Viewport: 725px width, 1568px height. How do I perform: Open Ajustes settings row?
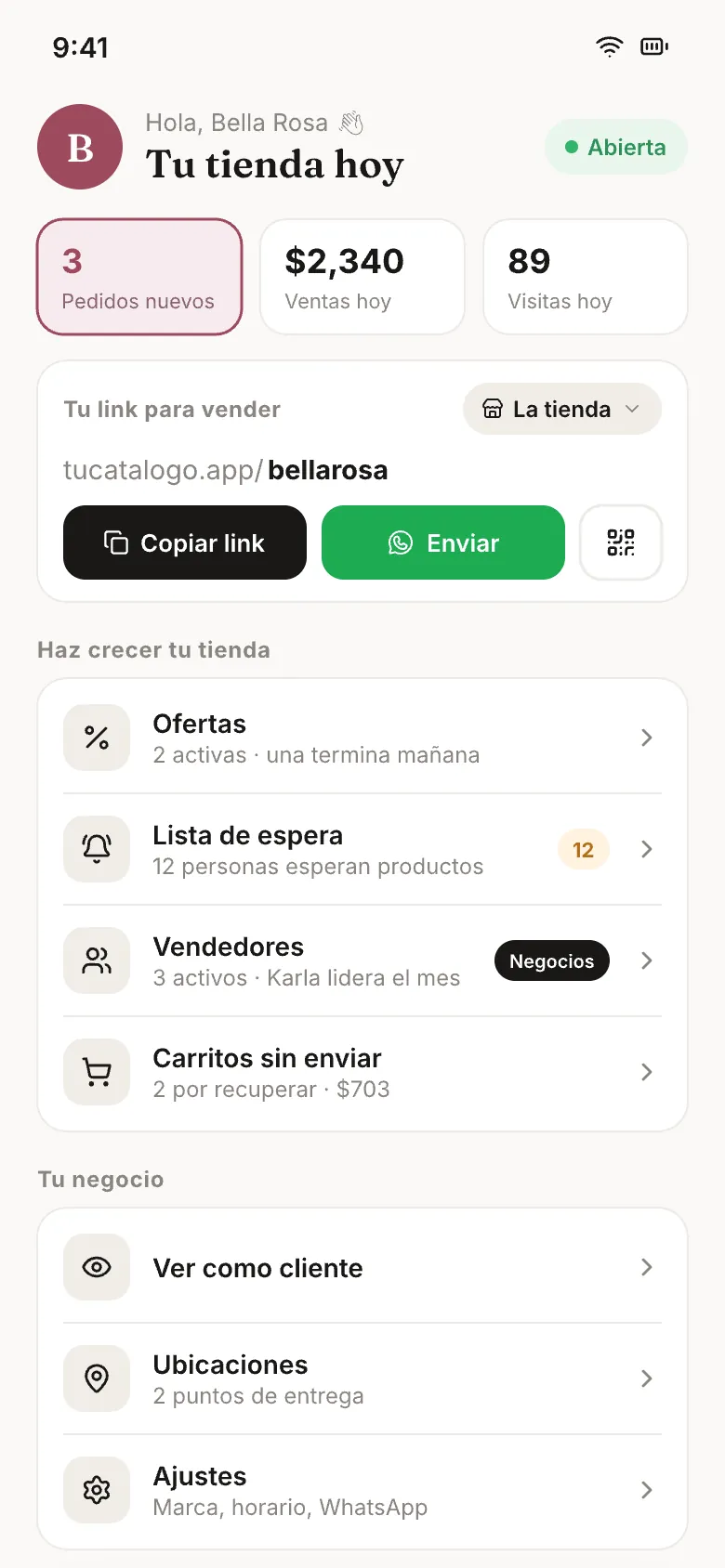pyautogui.click(x=362, y=1490)
